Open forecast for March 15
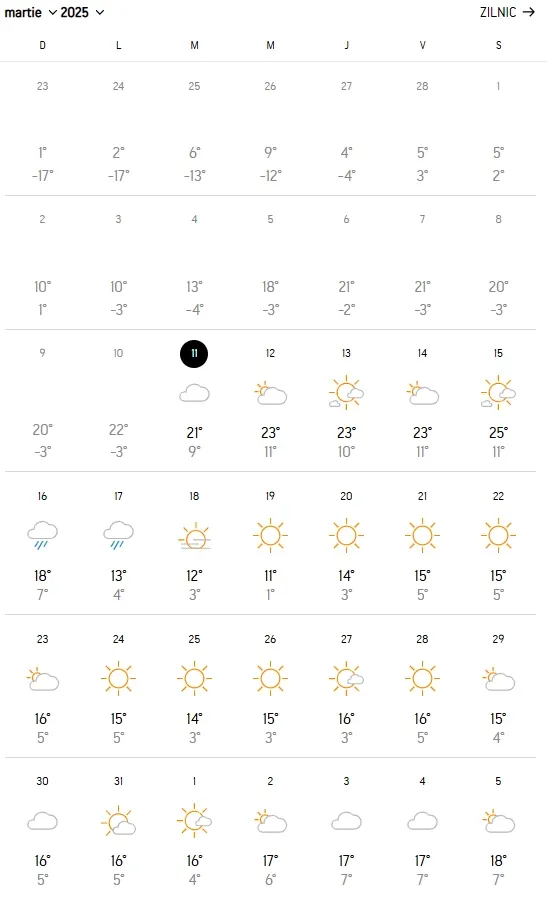This screenshot has height=899, width=547. click(x=498, y=401)
